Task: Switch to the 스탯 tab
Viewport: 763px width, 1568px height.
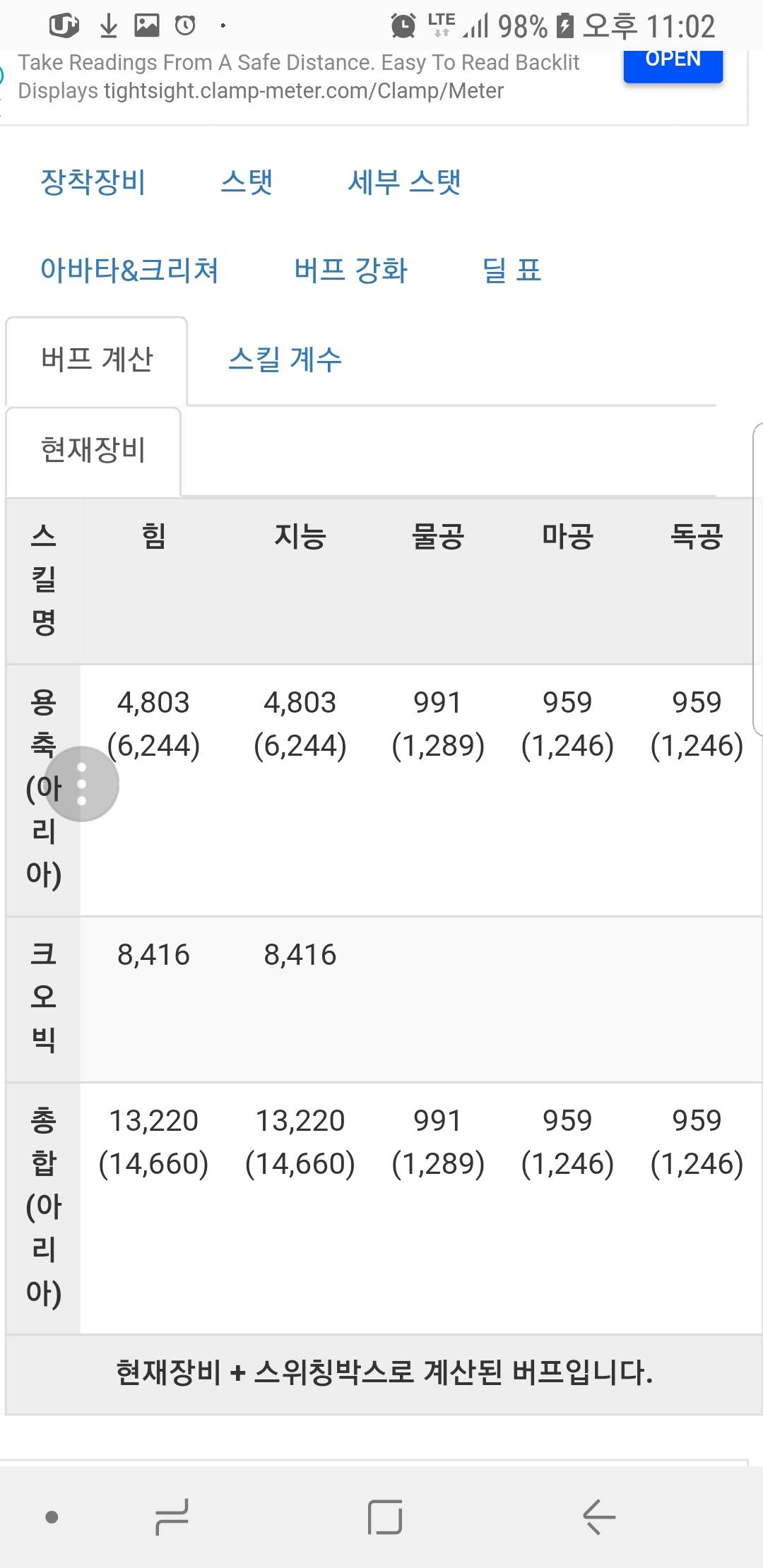Action: (x=247, y=182)
